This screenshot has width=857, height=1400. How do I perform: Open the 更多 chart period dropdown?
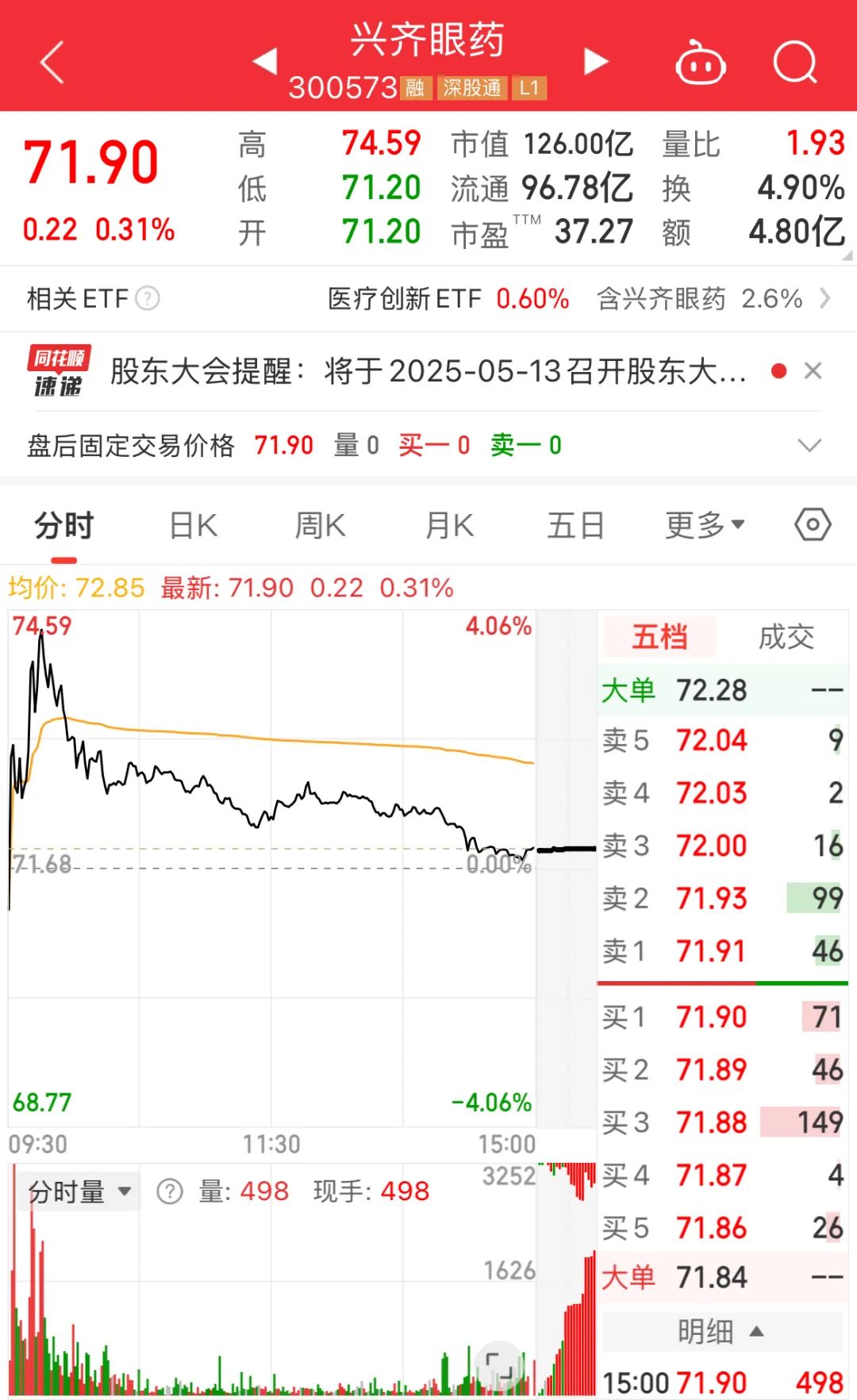pyautogui.click(x=704, y=525)
